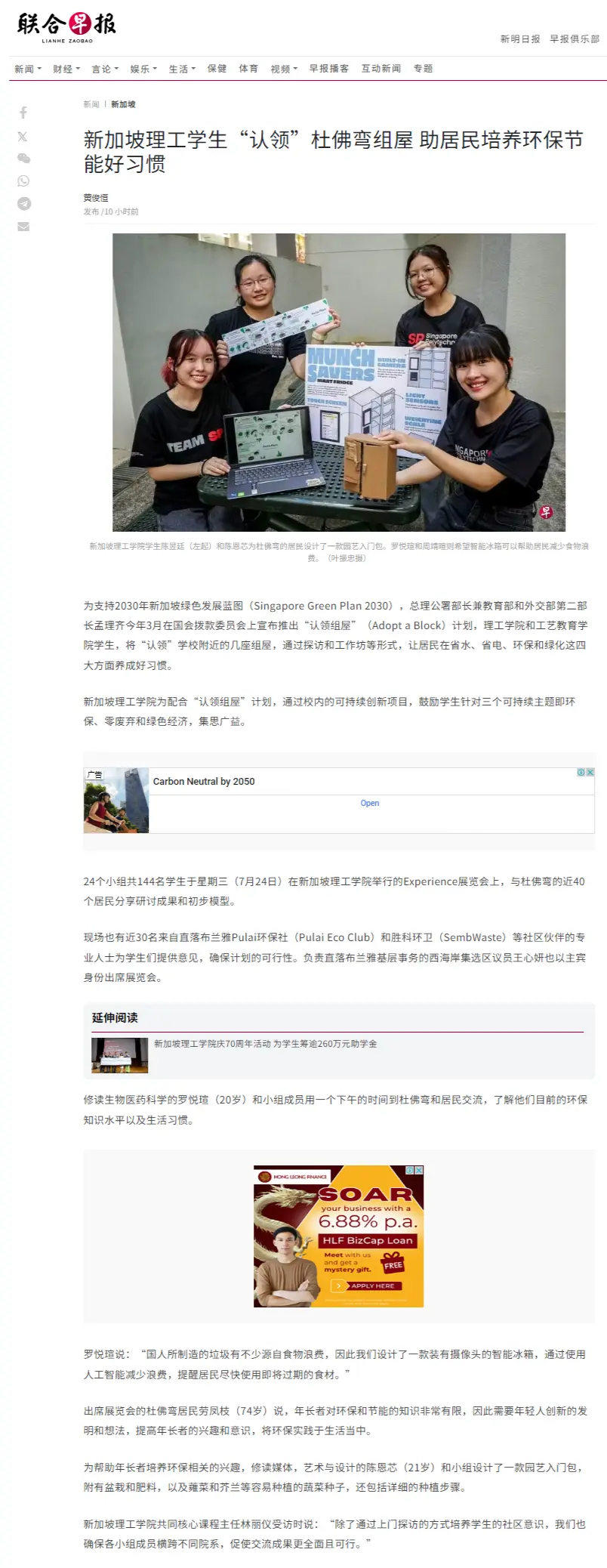Expand the 娱乐 menu
Image resolution: width=607 pixels, height=1568 pixels.
click(x=143, y=69)
